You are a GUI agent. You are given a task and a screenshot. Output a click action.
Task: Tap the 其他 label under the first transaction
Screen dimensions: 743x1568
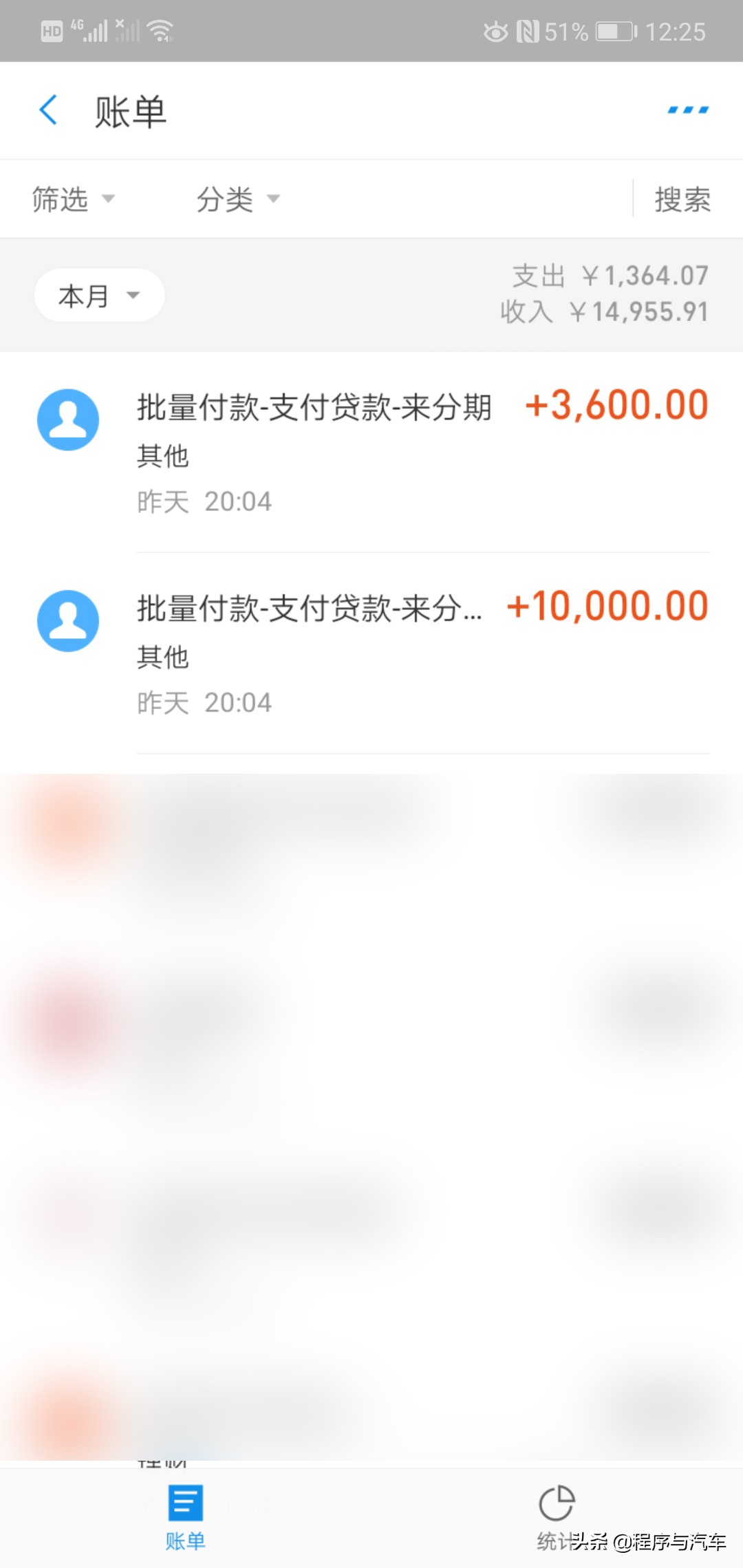click(162, 455)
